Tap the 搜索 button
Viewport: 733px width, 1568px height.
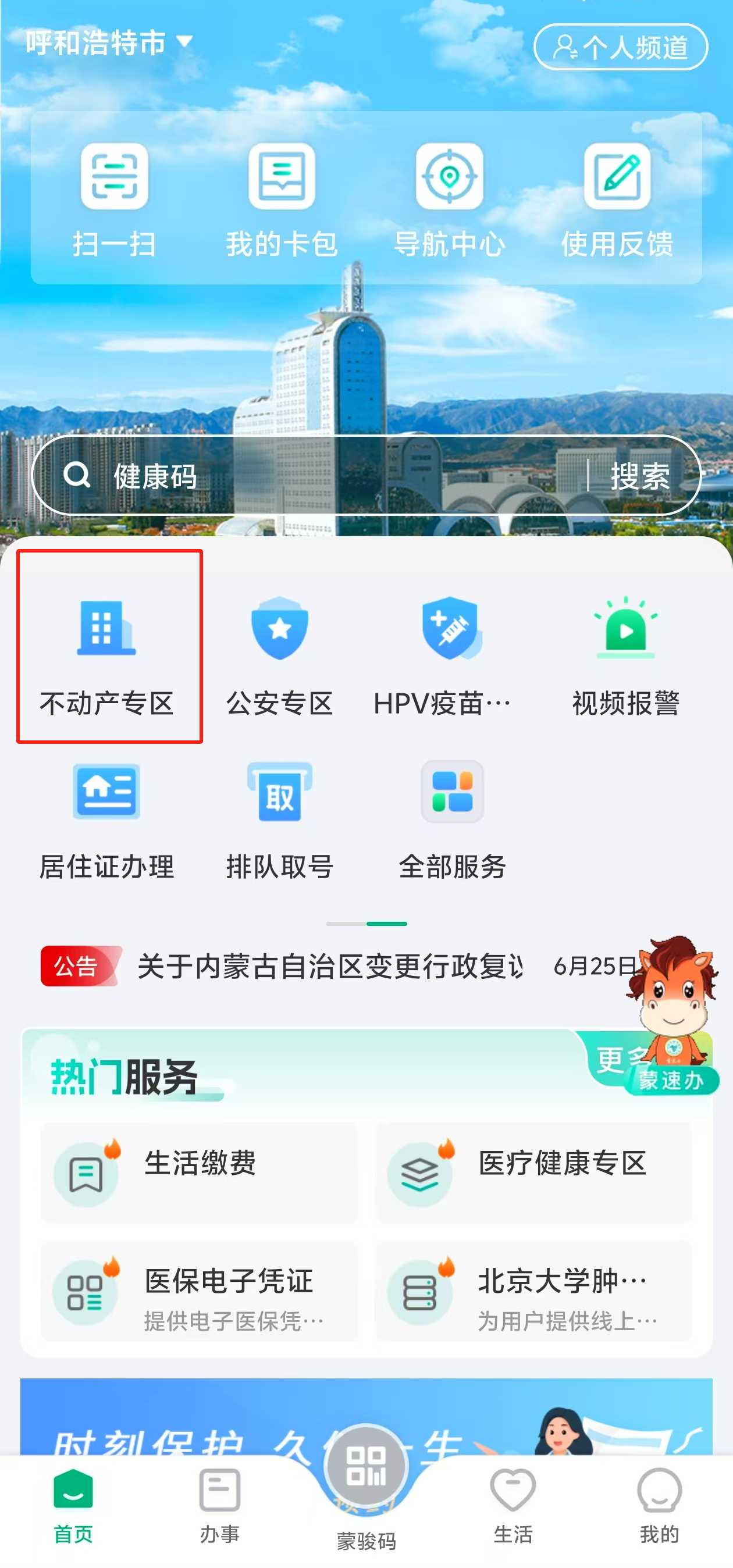[640, 475]
